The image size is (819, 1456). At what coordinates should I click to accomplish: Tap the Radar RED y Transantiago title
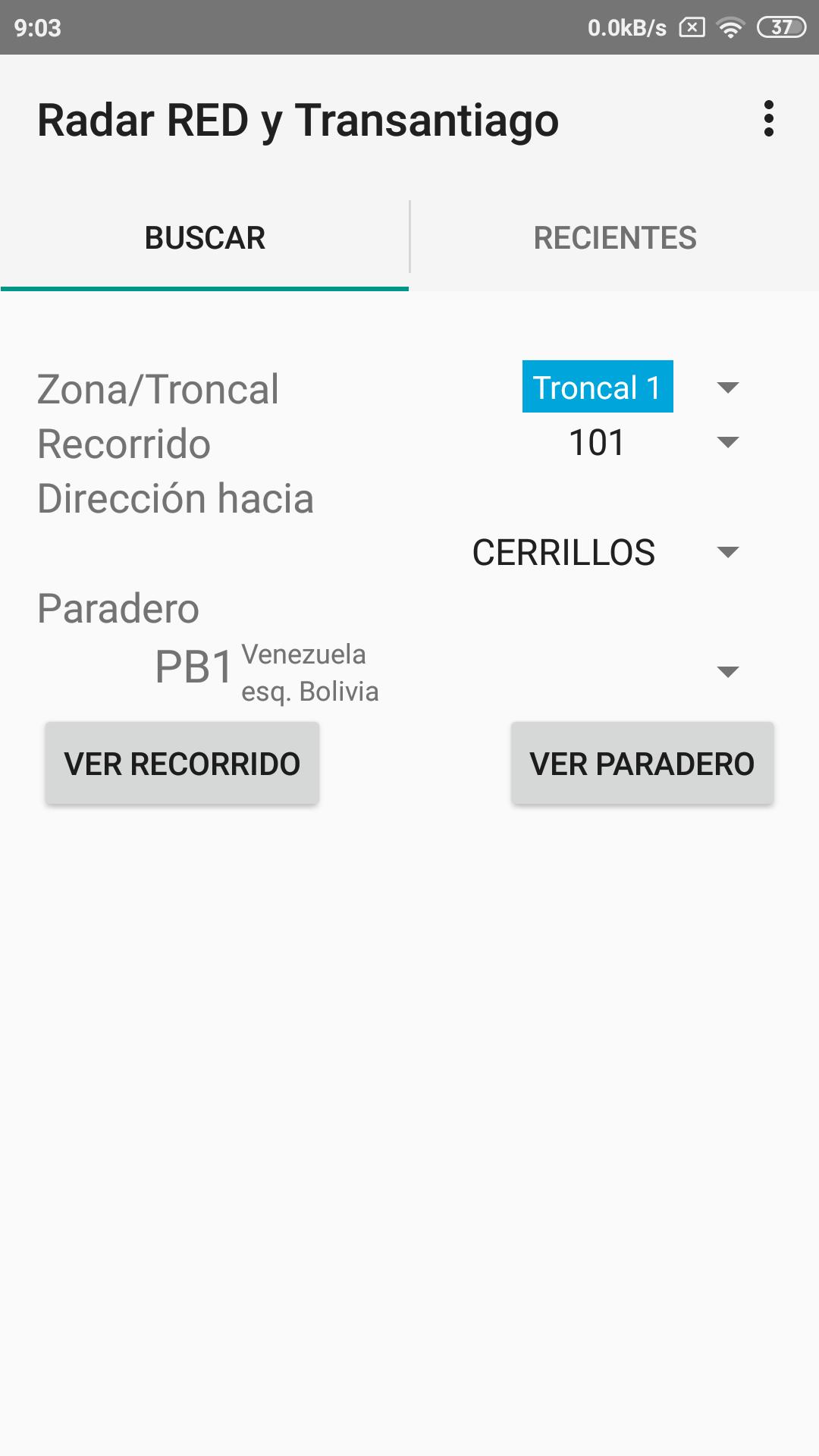click(299, 119)
